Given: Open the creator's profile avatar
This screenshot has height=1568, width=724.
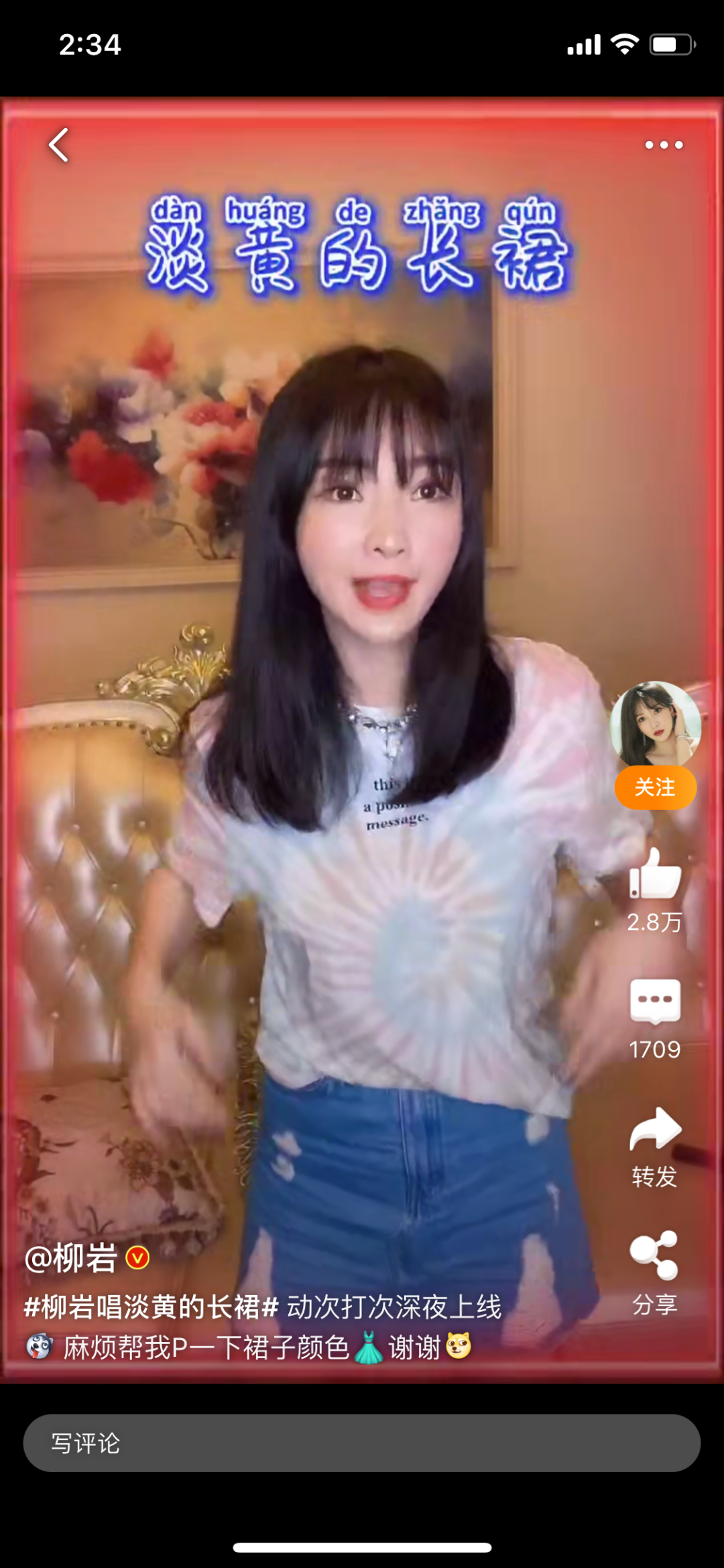Looking at the screenshot, I should click(x=655, y=724).
